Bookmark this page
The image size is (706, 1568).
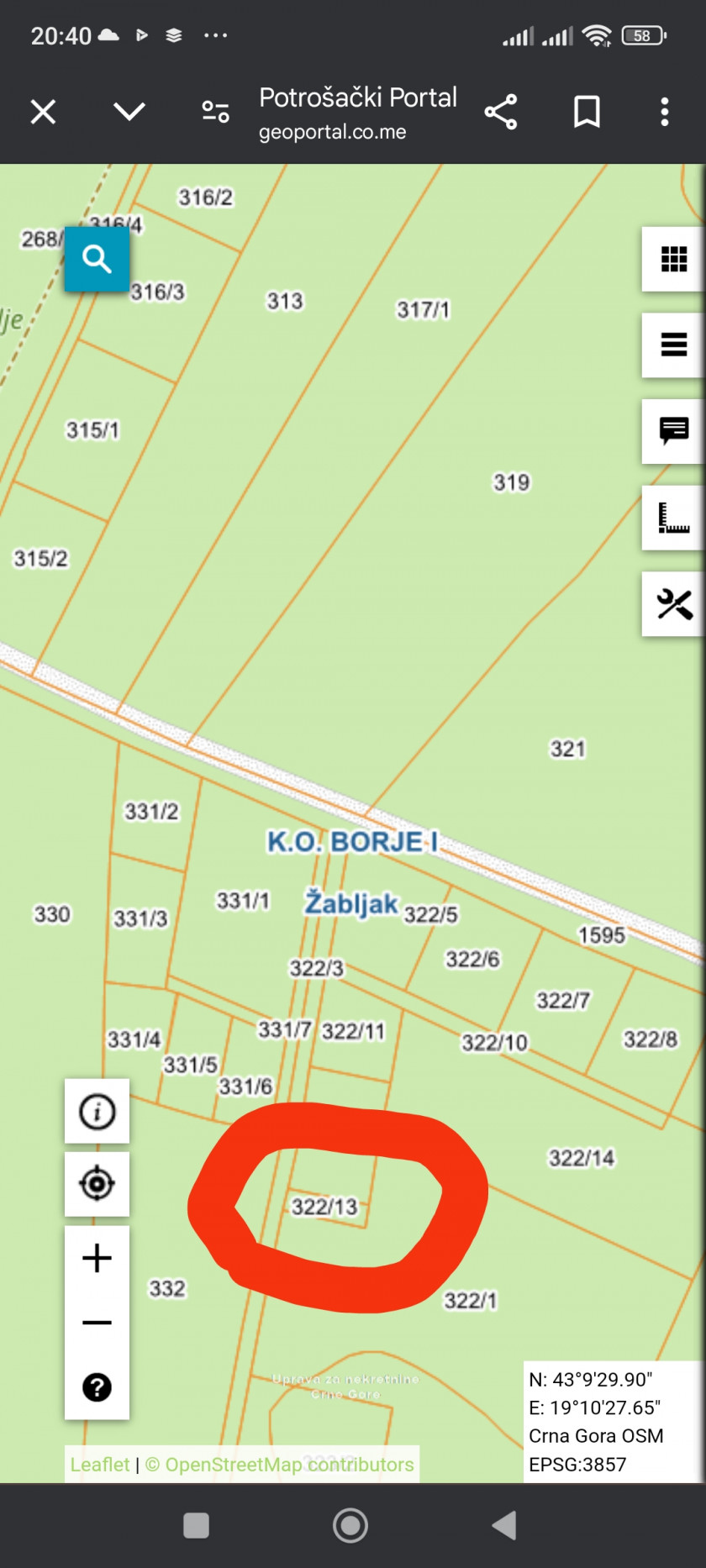[x=587, y=112]
